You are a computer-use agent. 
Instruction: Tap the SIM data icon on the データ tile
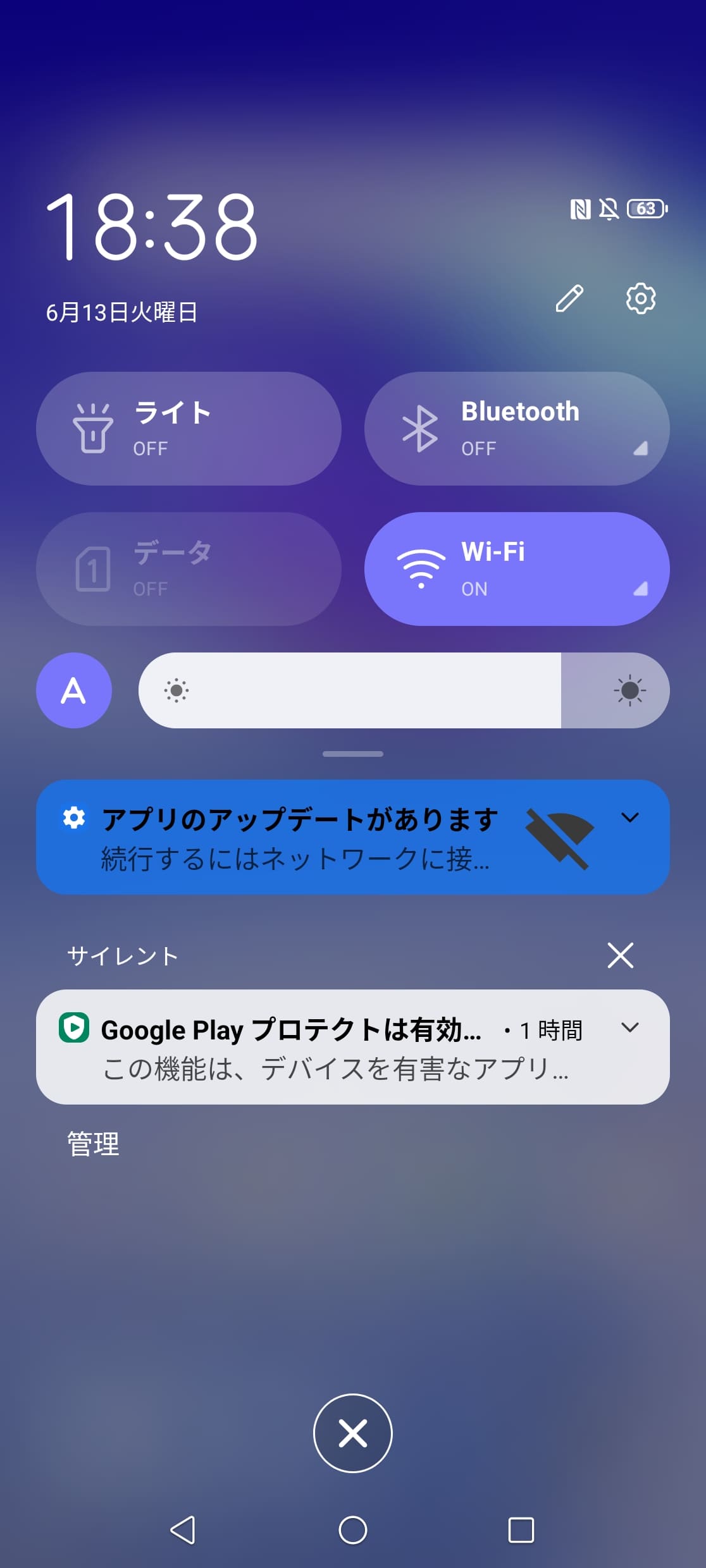click(x=92, y=569)
